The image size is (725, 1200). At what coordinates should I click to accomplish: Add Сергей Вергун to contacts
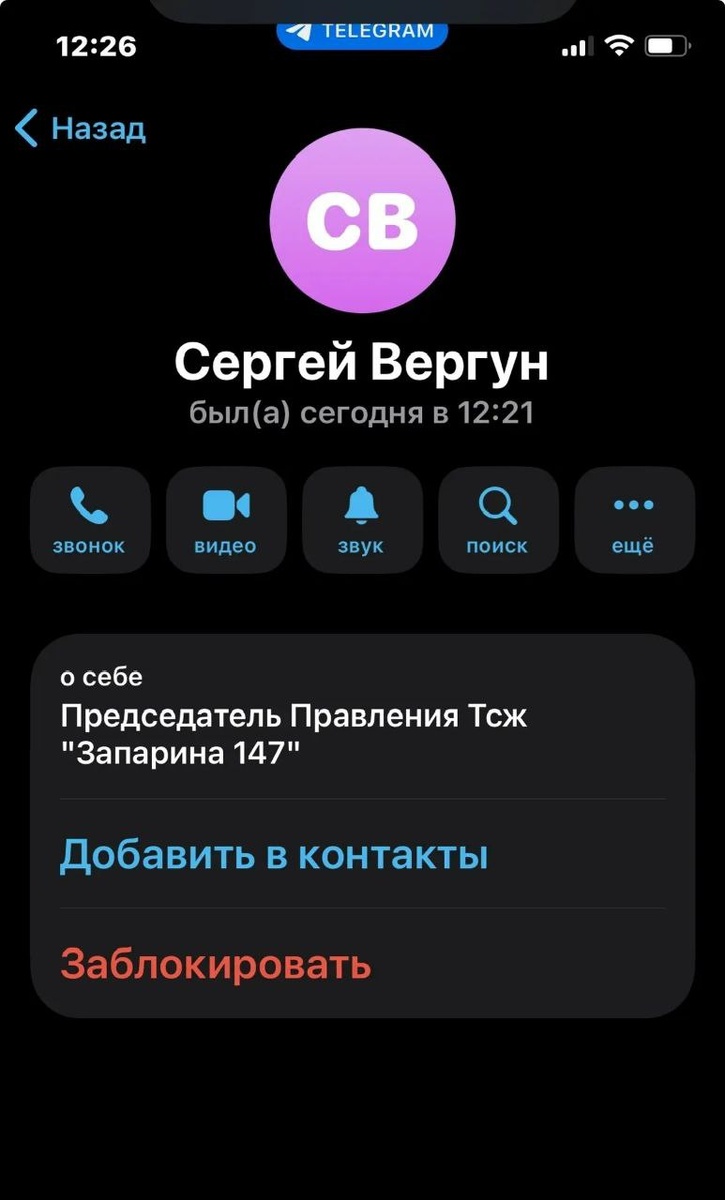274,856
